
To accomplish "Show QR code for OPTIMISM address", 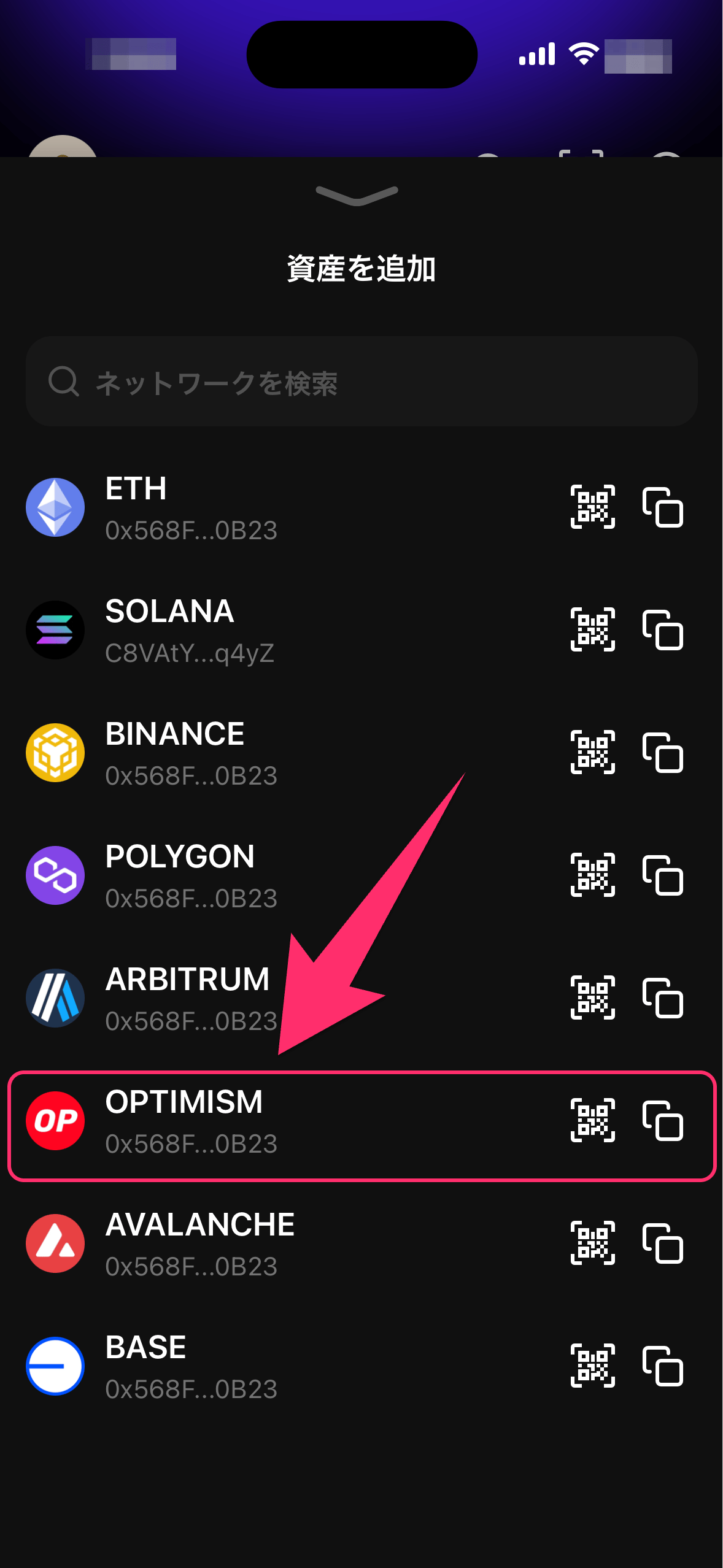I will tap(592, 1121).
